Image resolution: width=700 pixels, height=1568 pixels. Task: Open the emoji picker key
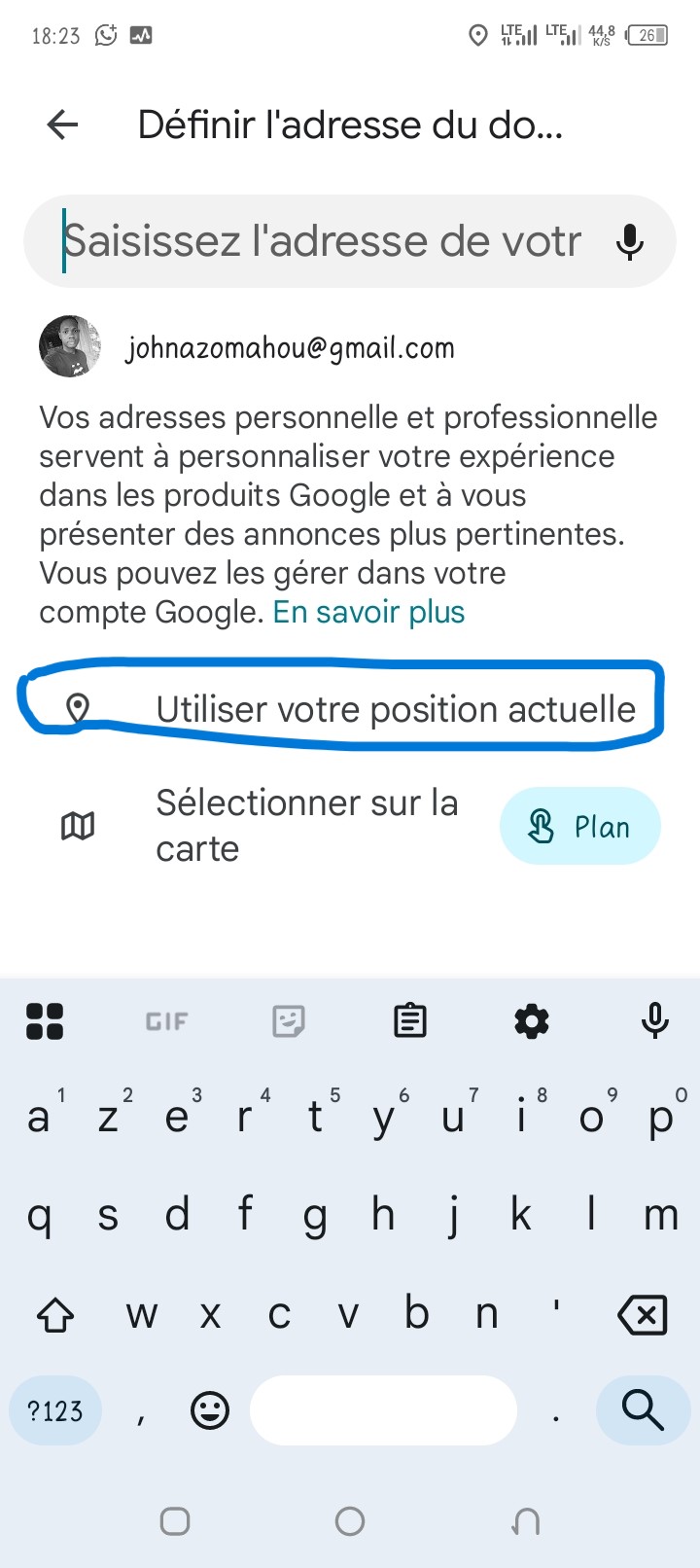(210, 1409)
